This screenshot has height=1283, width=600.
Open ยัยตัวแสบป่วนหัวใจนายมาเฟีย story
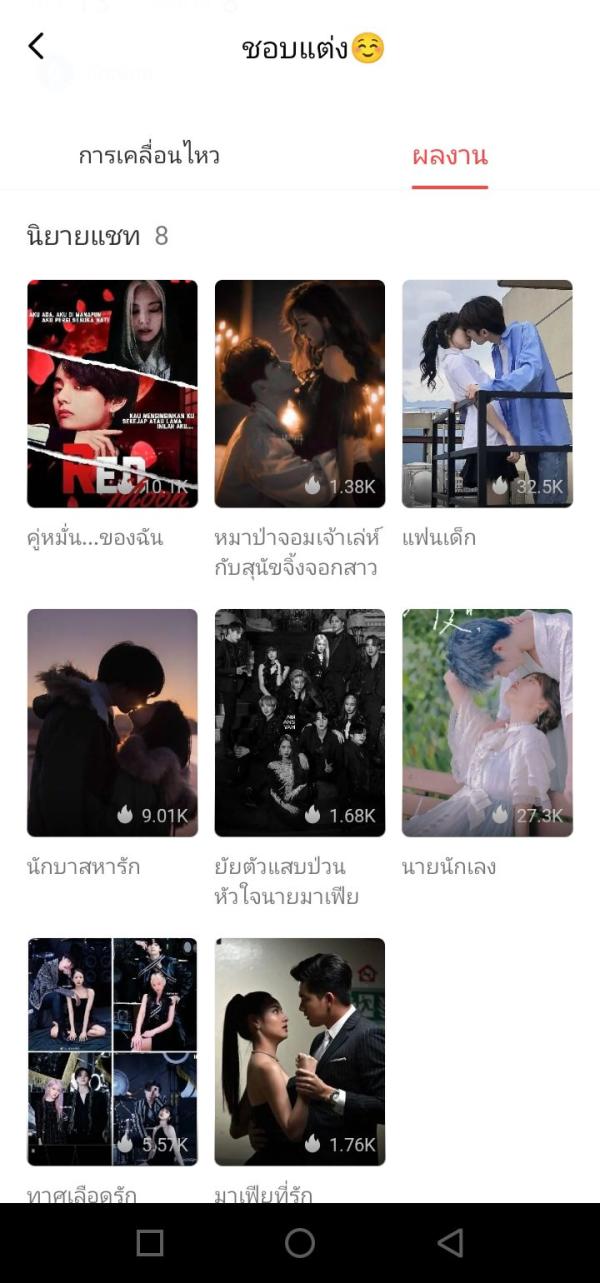click(x=299, y=722)
